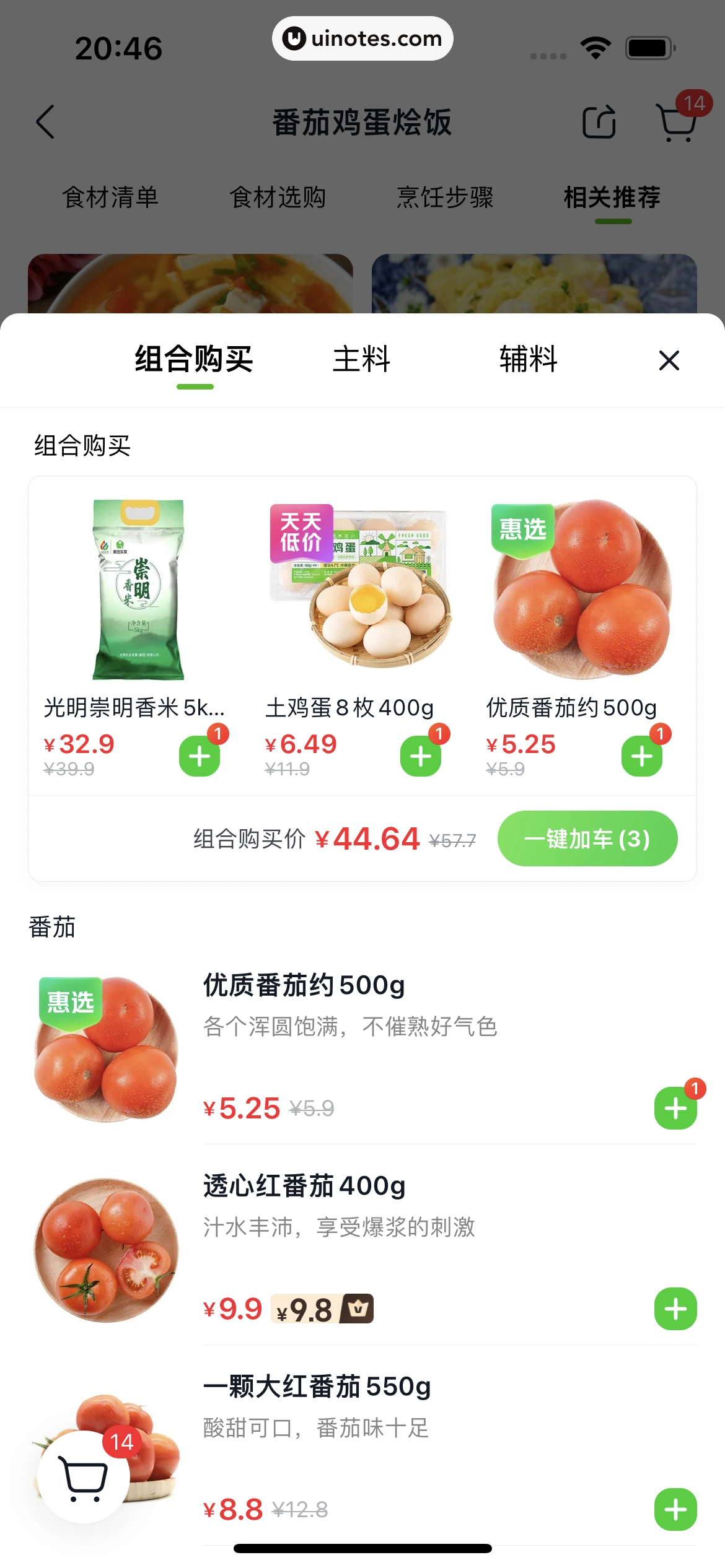Open the floating shopping cart button

pos(84,1477)
